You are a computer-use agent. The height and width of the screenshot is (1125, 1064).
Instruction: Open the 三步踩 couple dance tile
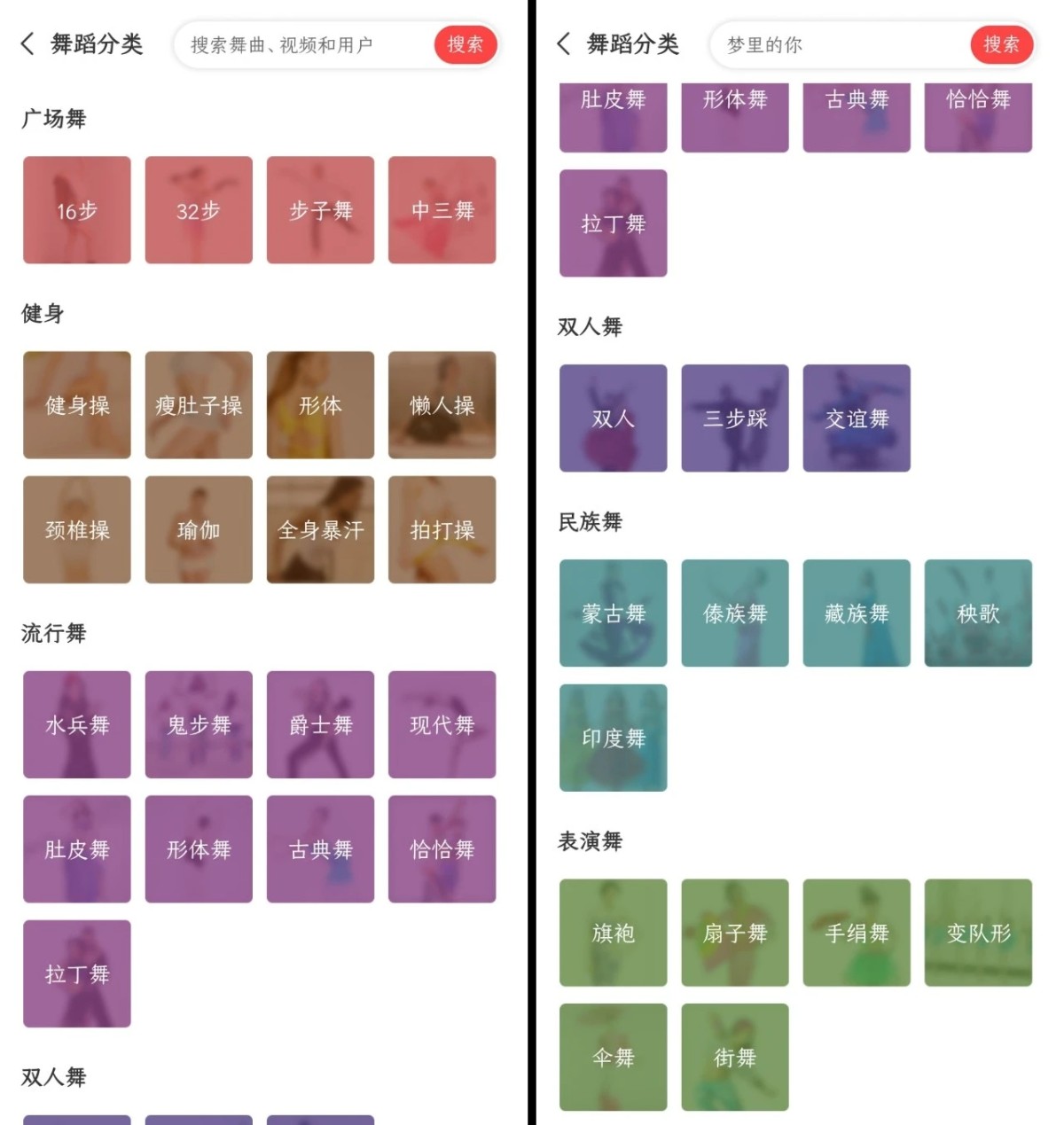click(734, 418)
